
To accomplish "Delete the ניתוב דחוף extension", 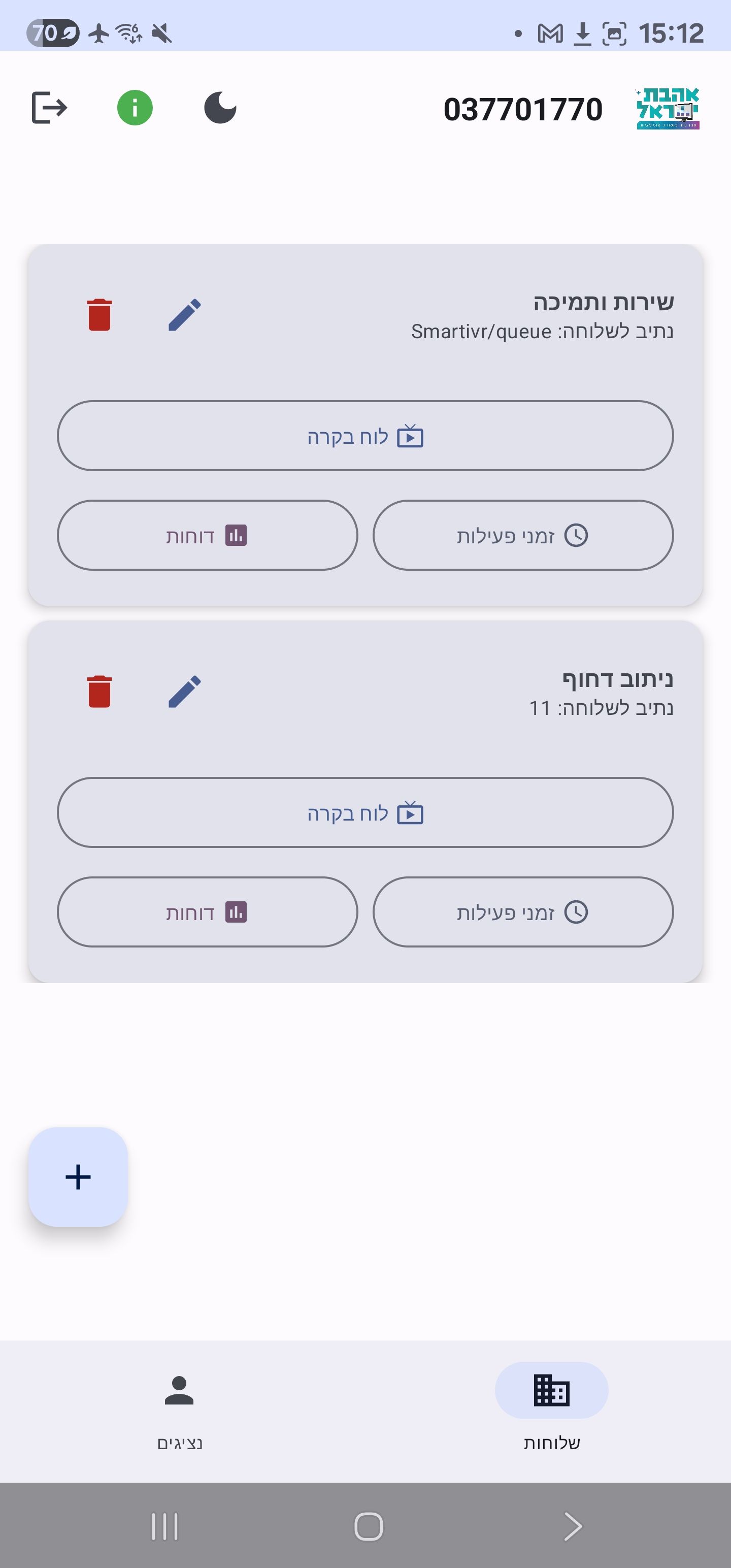I will click(x=99, y=692).
